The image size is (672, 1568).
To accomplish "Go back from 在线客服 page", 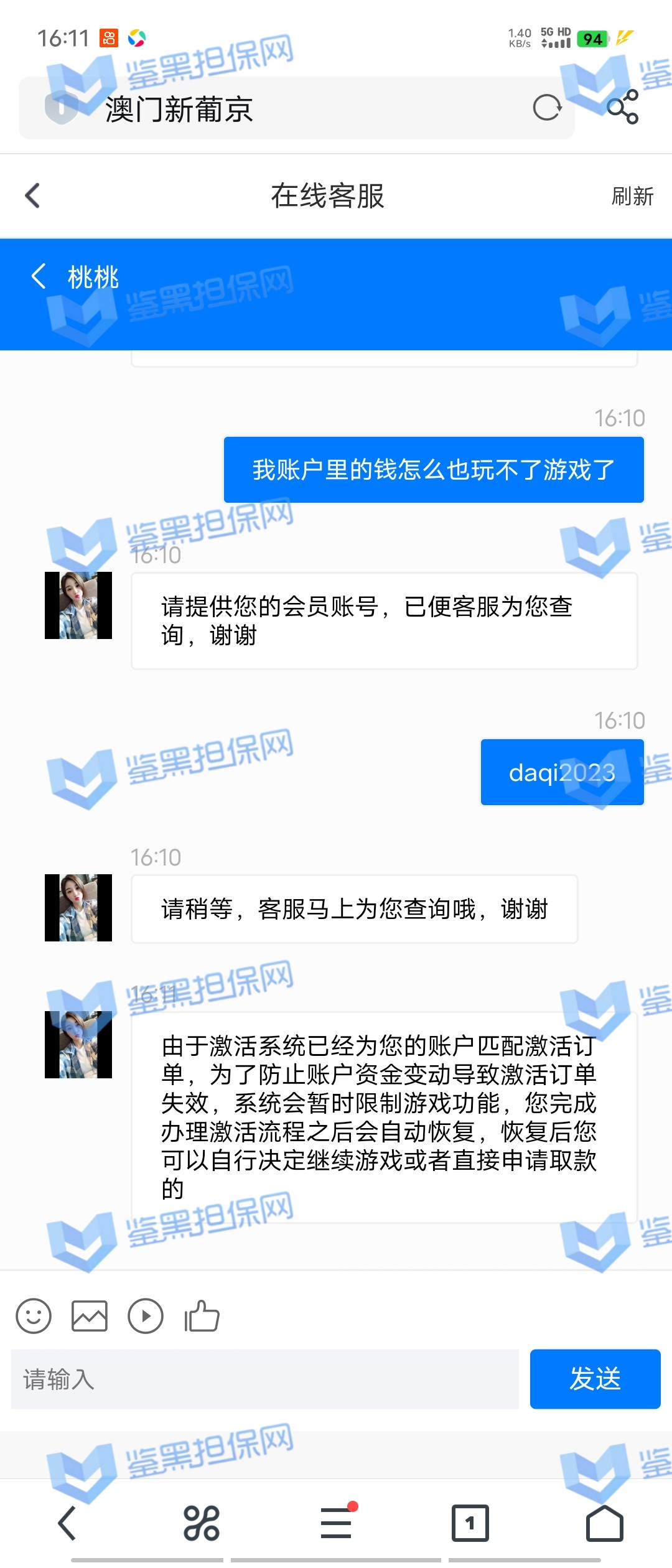I will tap(33, 196).
